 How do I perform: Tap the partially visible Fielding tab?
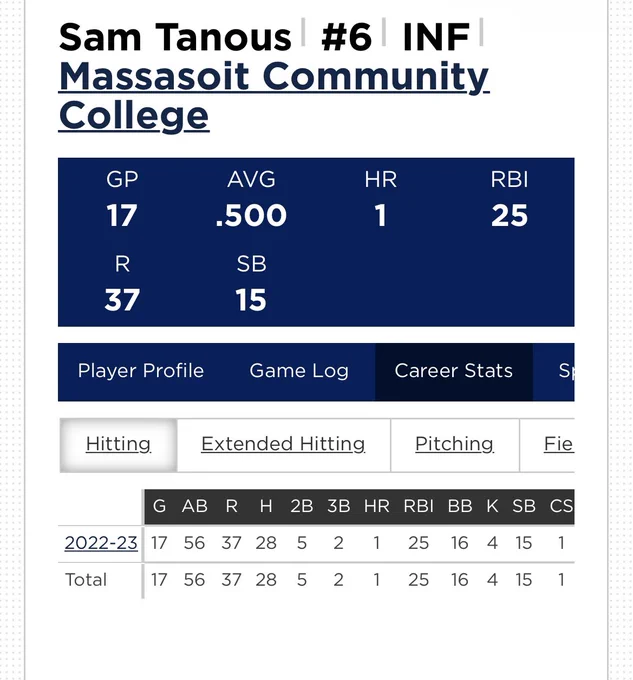pyautogui.click(x=558, y=445)
